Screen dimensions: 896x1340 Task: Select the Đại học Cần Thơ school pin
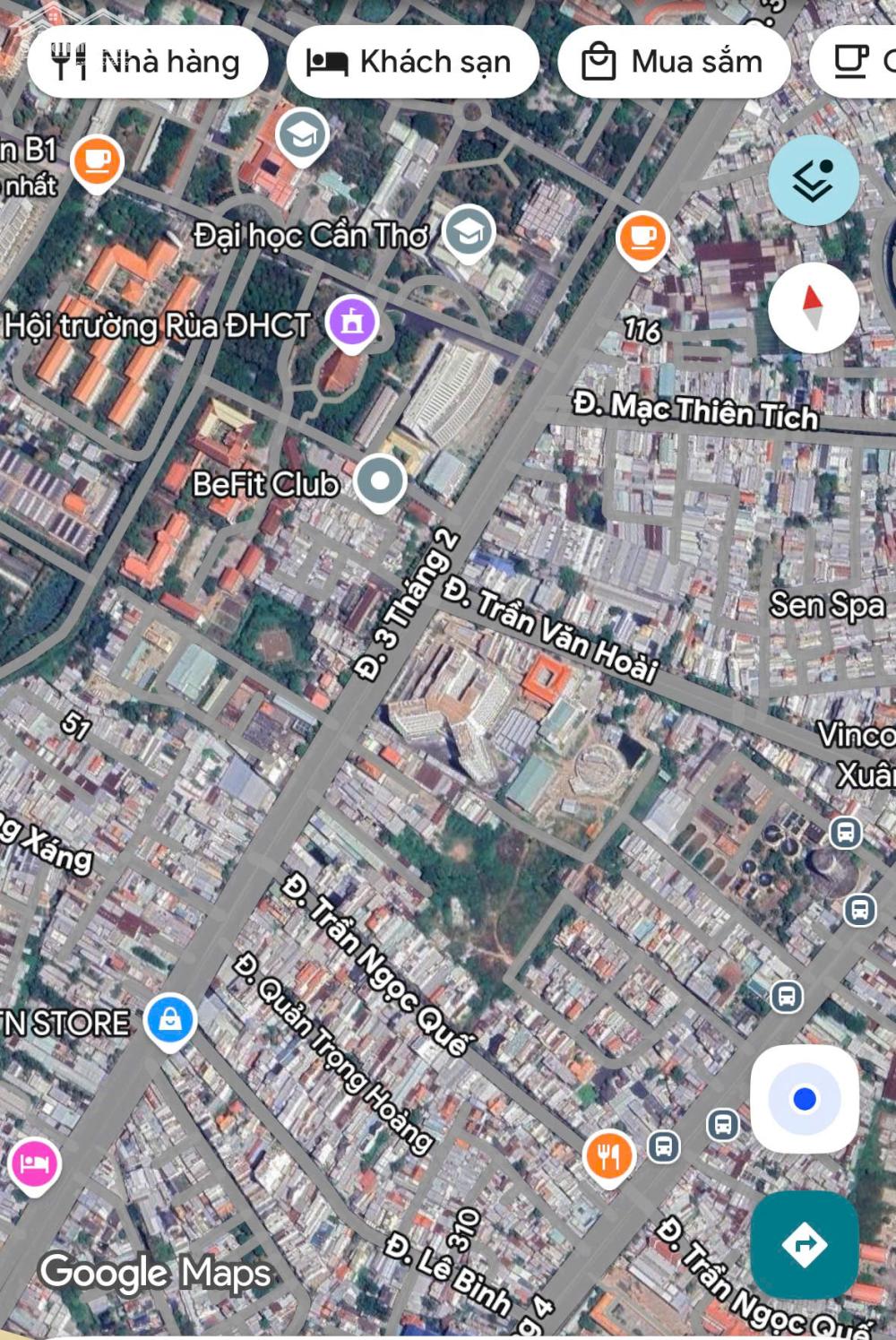coord(469,231)
